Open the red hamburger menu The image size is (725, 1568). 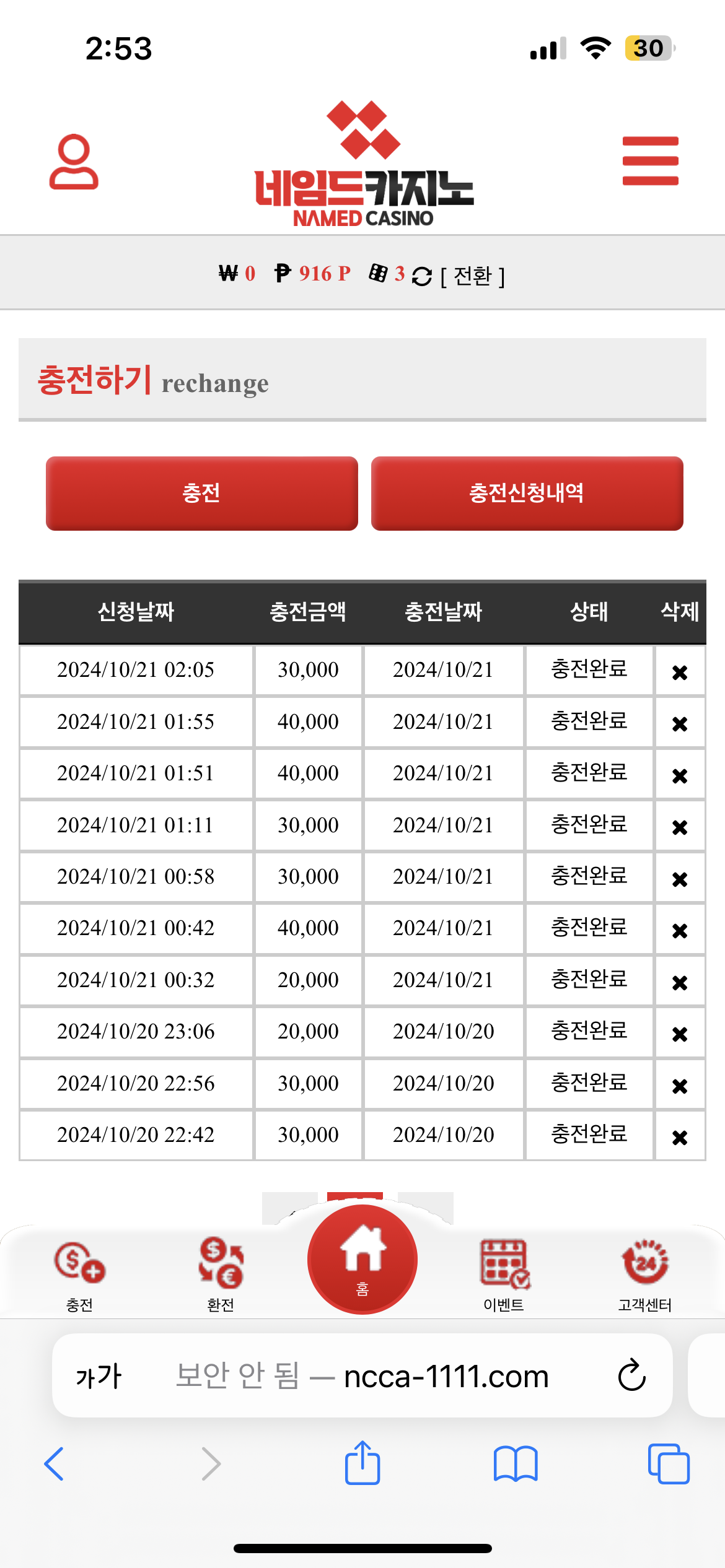click(x=650, y=161)
